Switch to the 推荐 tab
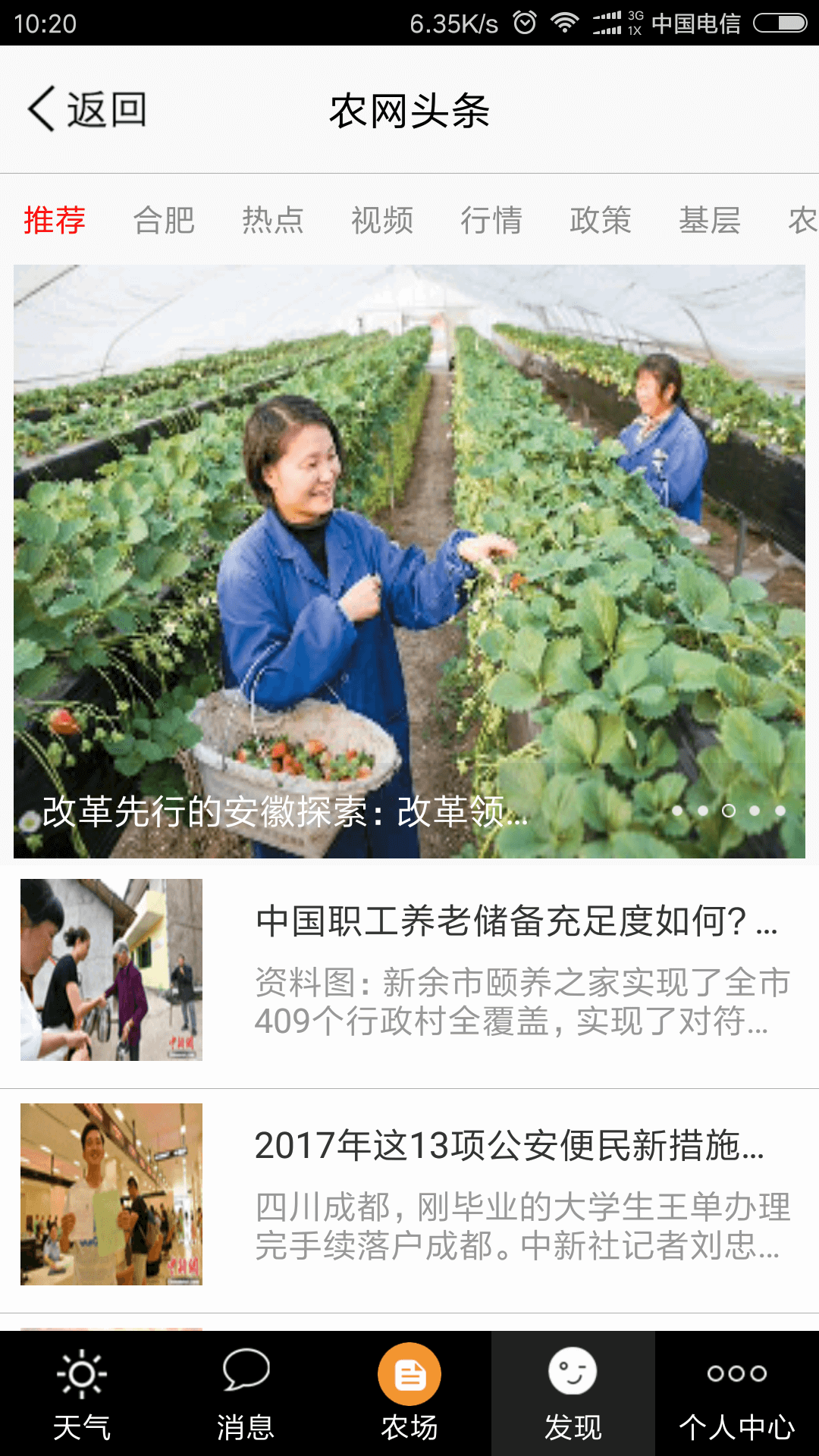Image resolution: width=819 pixels, height=1456 pixels. point(55,221)
